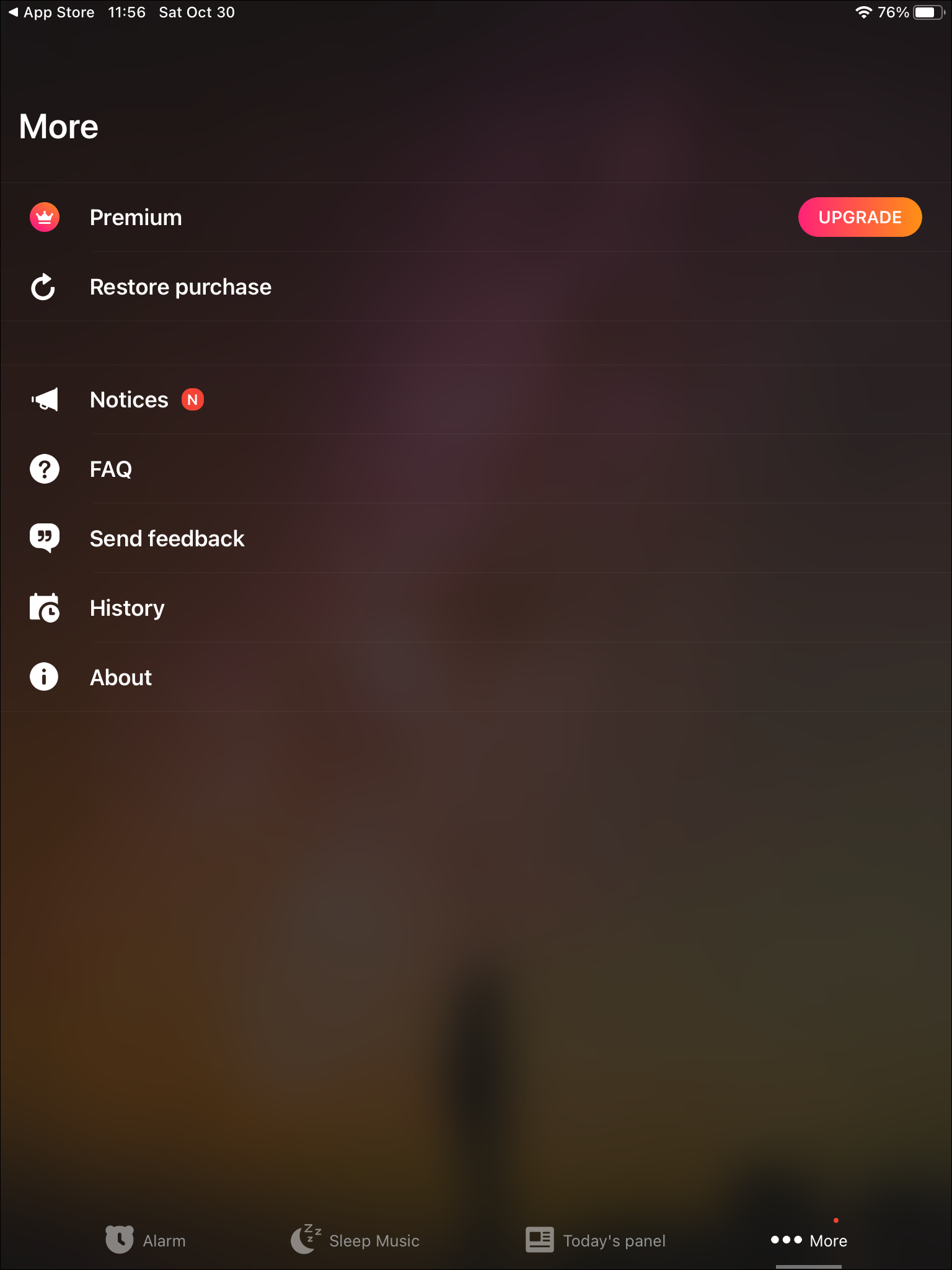This screenshot has width=952, height=1270.
Task: Switch to the Sleep Music tab
Action: 356,1240
